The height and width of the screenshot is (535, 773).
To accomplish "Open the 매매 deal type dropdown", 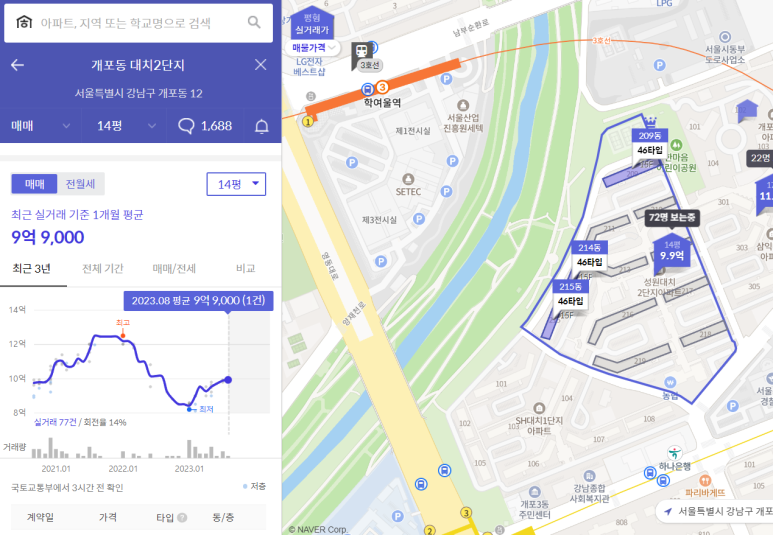I will 40,125.
